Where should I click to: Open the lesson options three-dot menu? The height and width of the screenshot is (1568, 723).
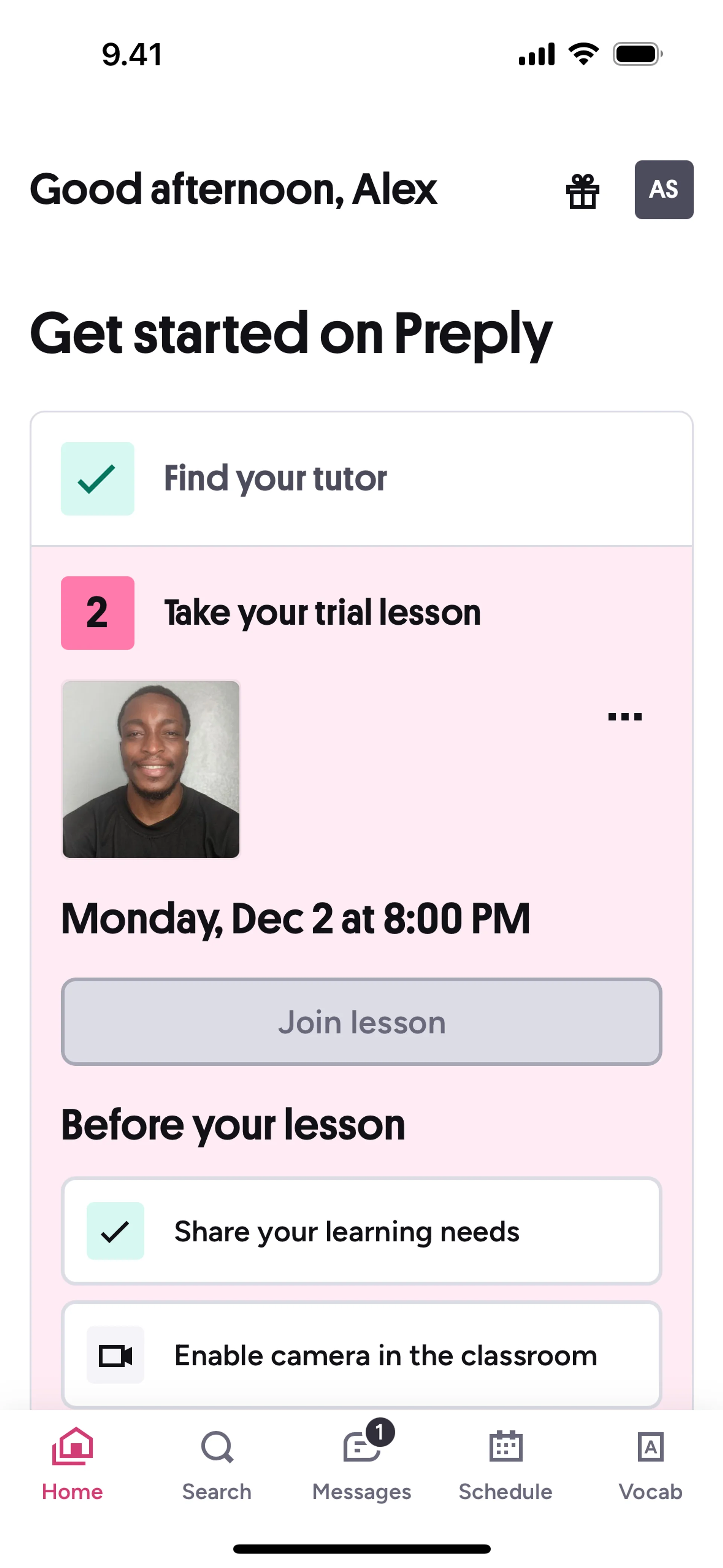pos(624,717)
